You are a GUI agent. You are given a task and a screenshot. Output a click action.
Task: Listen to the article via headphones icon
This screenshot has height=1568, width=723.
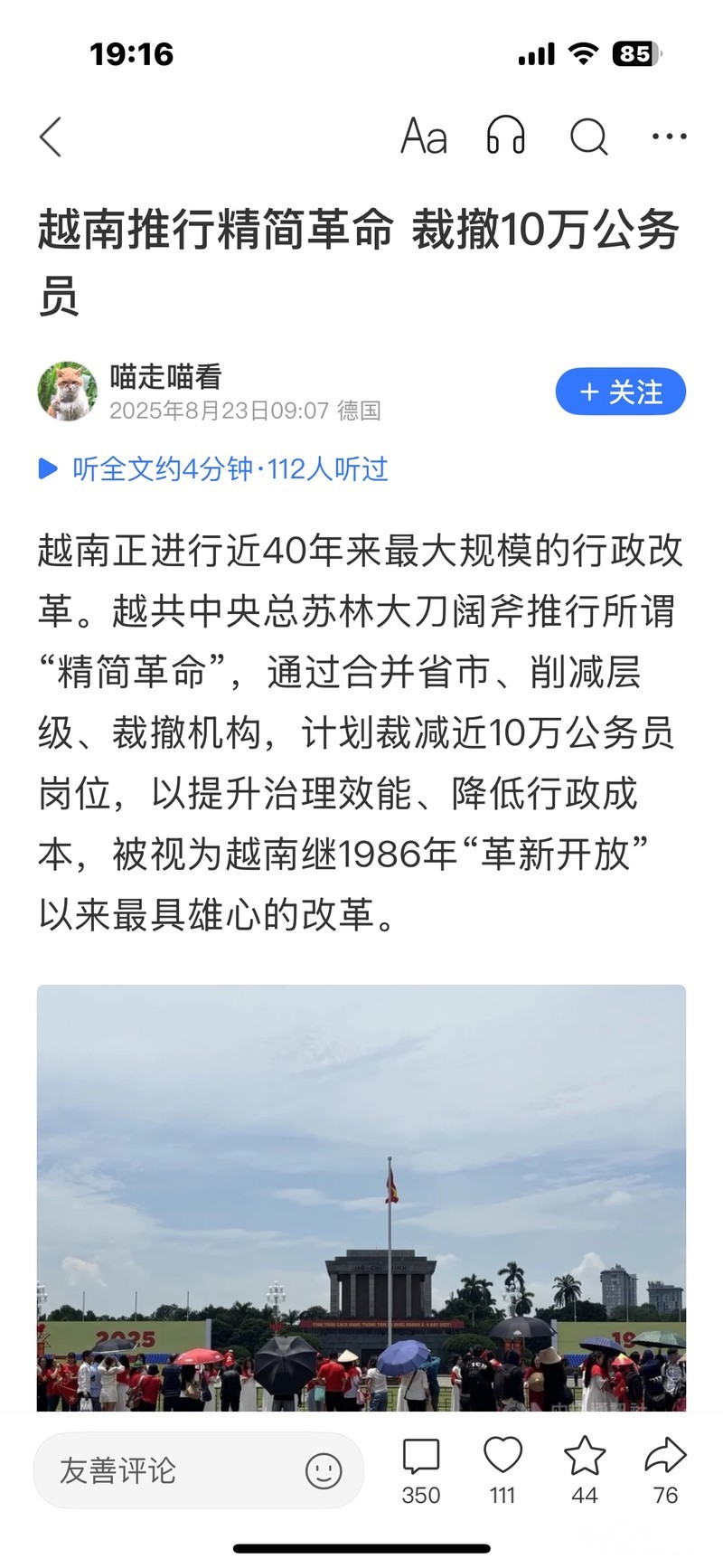point(506,137)
